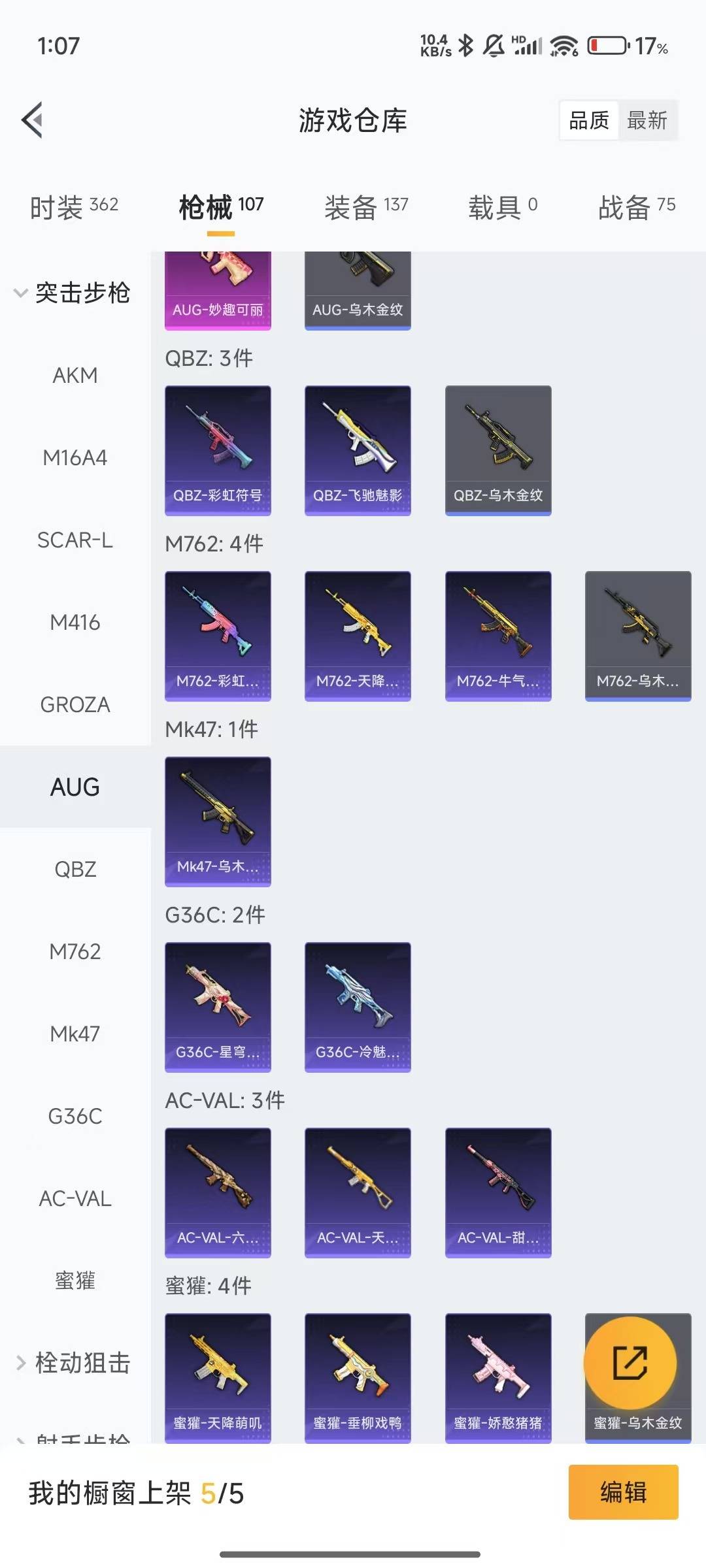
Task: Select M416 in the side list
Action: pos(75,623)
